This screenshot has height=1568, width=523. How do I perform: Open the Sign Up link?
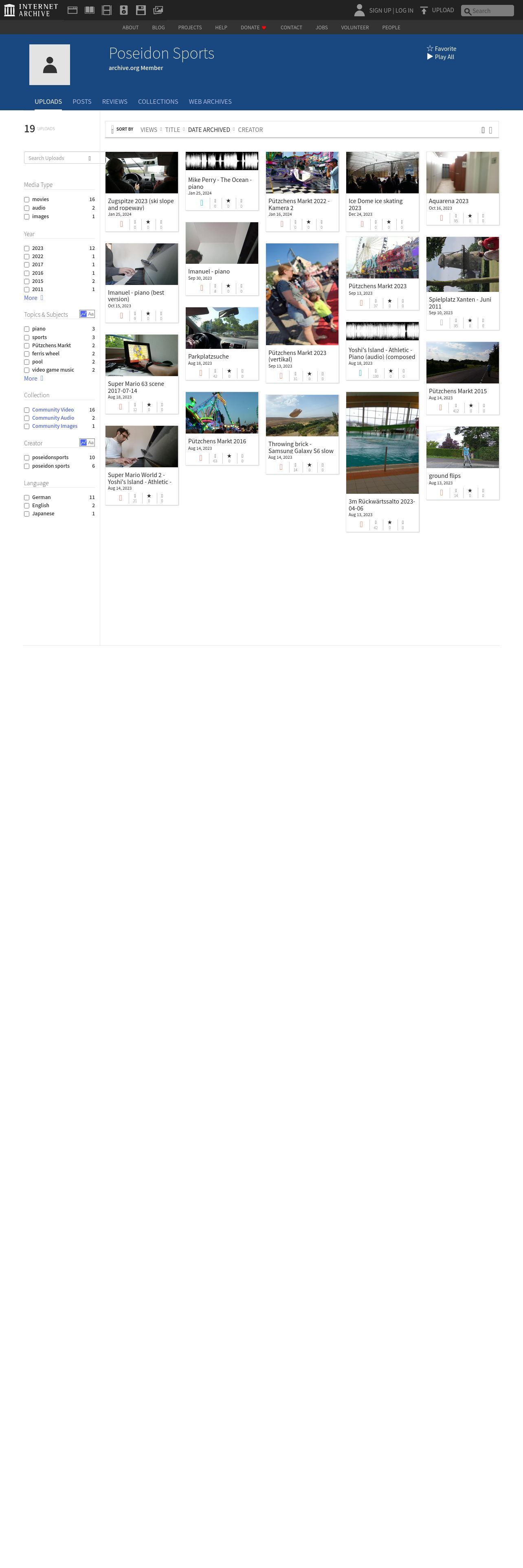pyautogui.click(x=380, y=10)
